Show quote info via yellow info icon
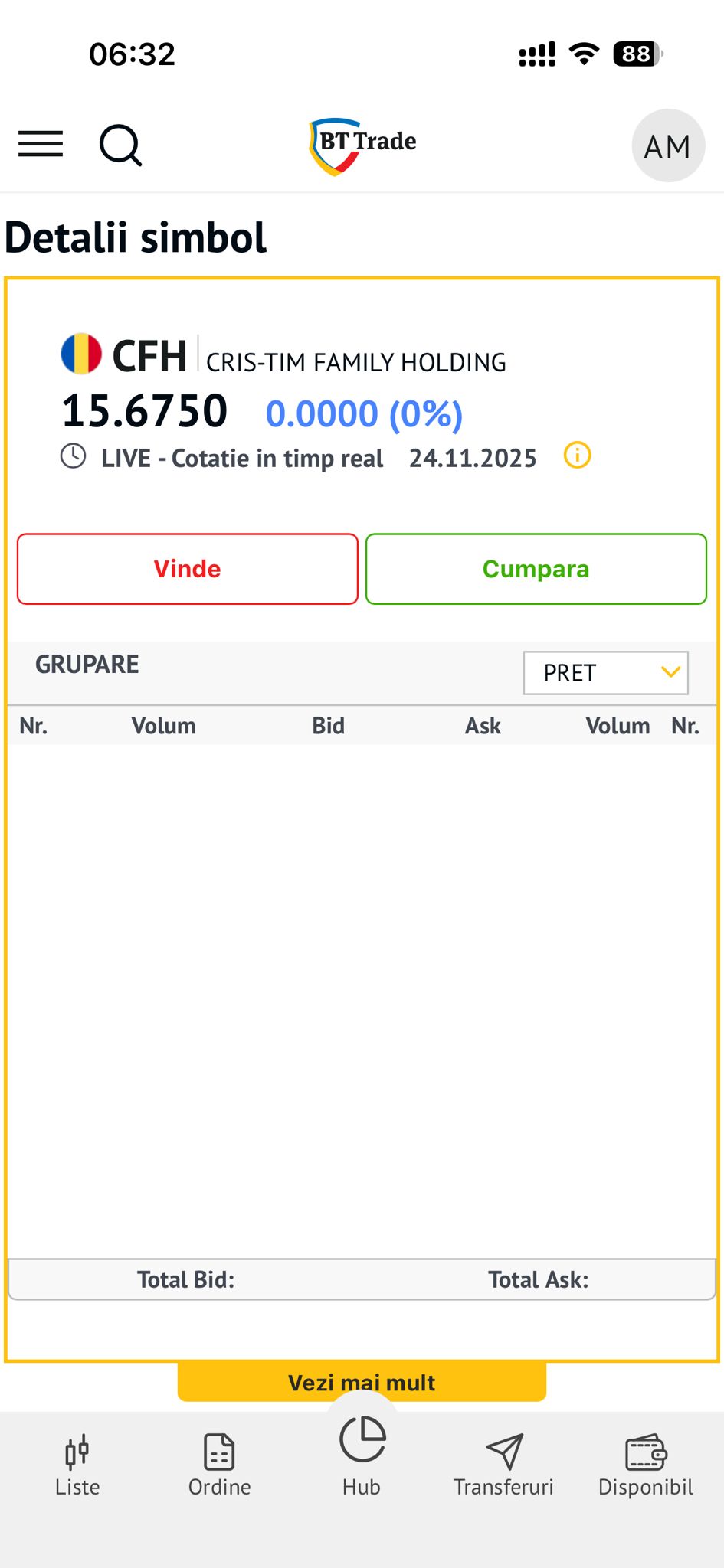 point(577,456)
